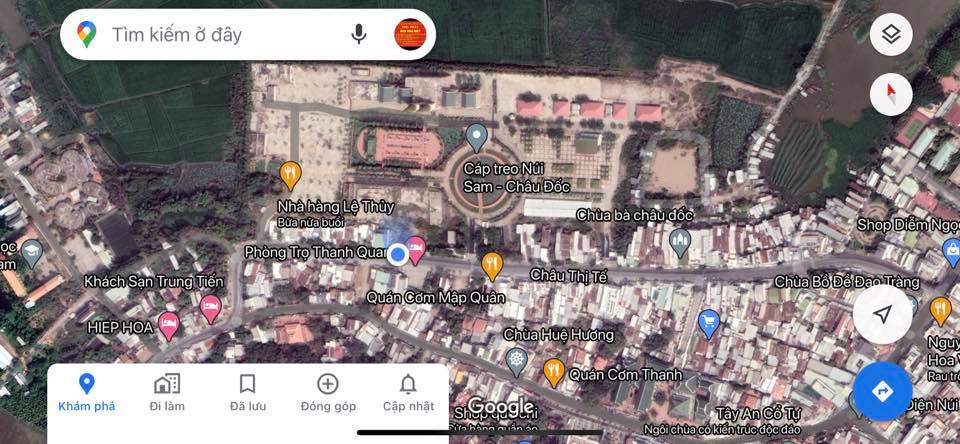Center map on my location
This screenshot has width=960, height=444.
point(882,315)
